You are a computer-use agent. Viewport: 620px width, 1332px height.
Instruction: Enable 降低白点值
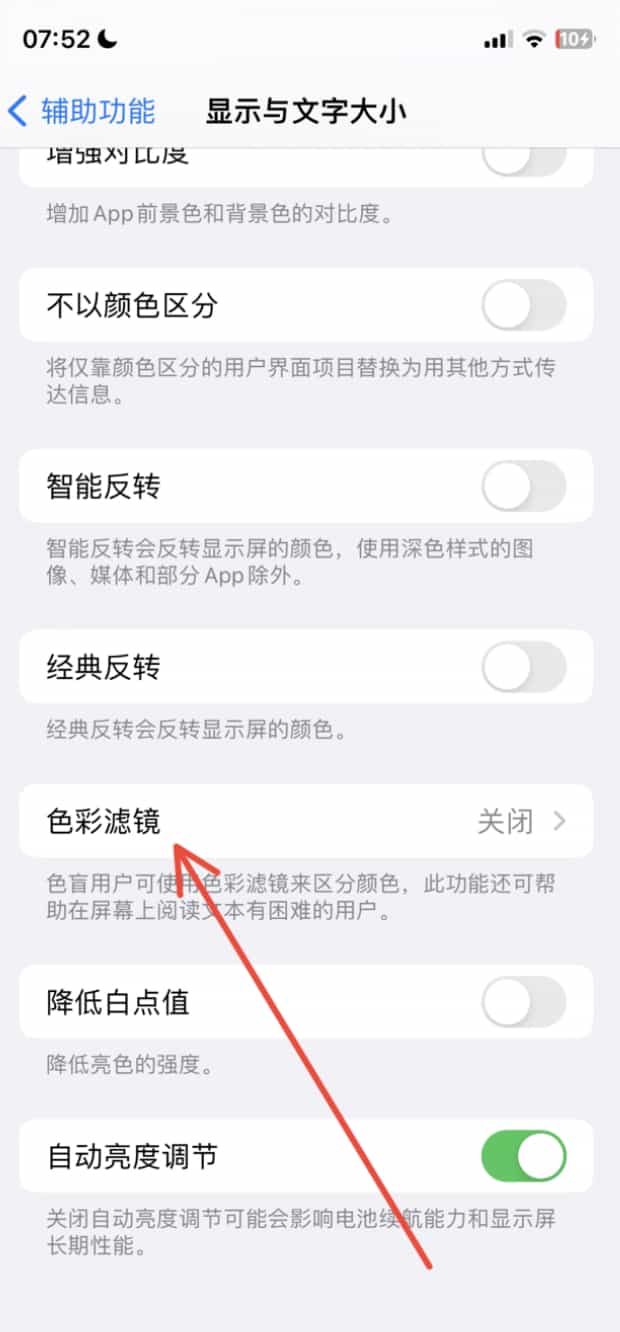tap(524, 1002)
